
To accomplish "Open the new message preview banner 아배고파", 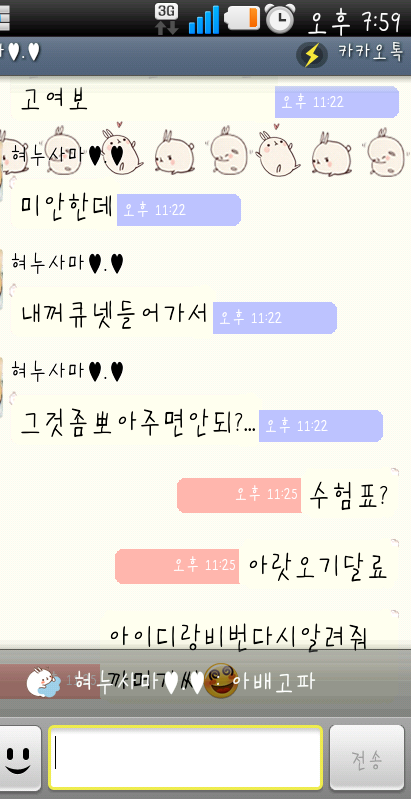I will point(205,681).
